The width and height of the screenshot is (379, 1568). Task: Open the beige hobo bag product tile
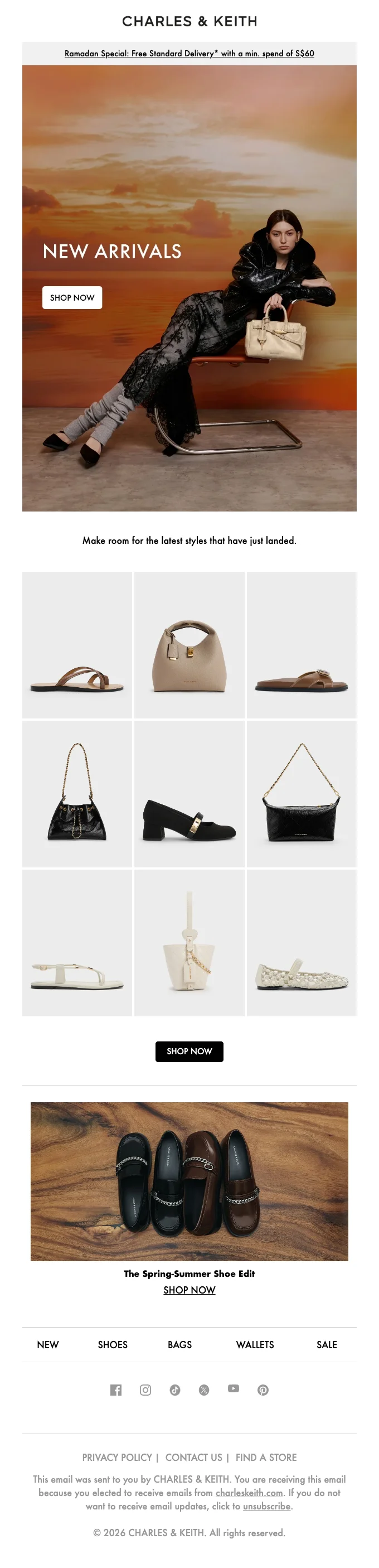[189, 645]
